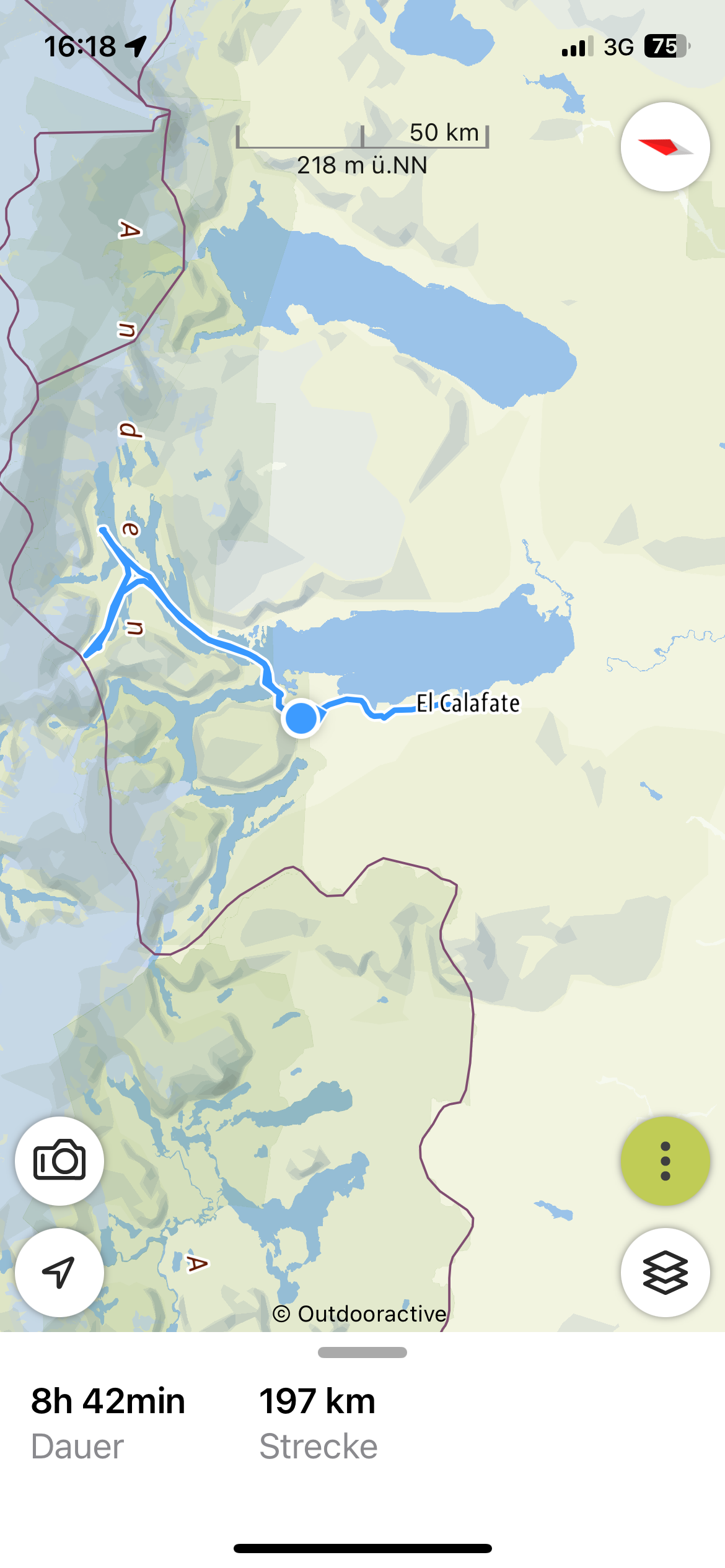Tap the compass to reset map orientation
Screen dimensions: 725x1568
(x=665, y=147)
